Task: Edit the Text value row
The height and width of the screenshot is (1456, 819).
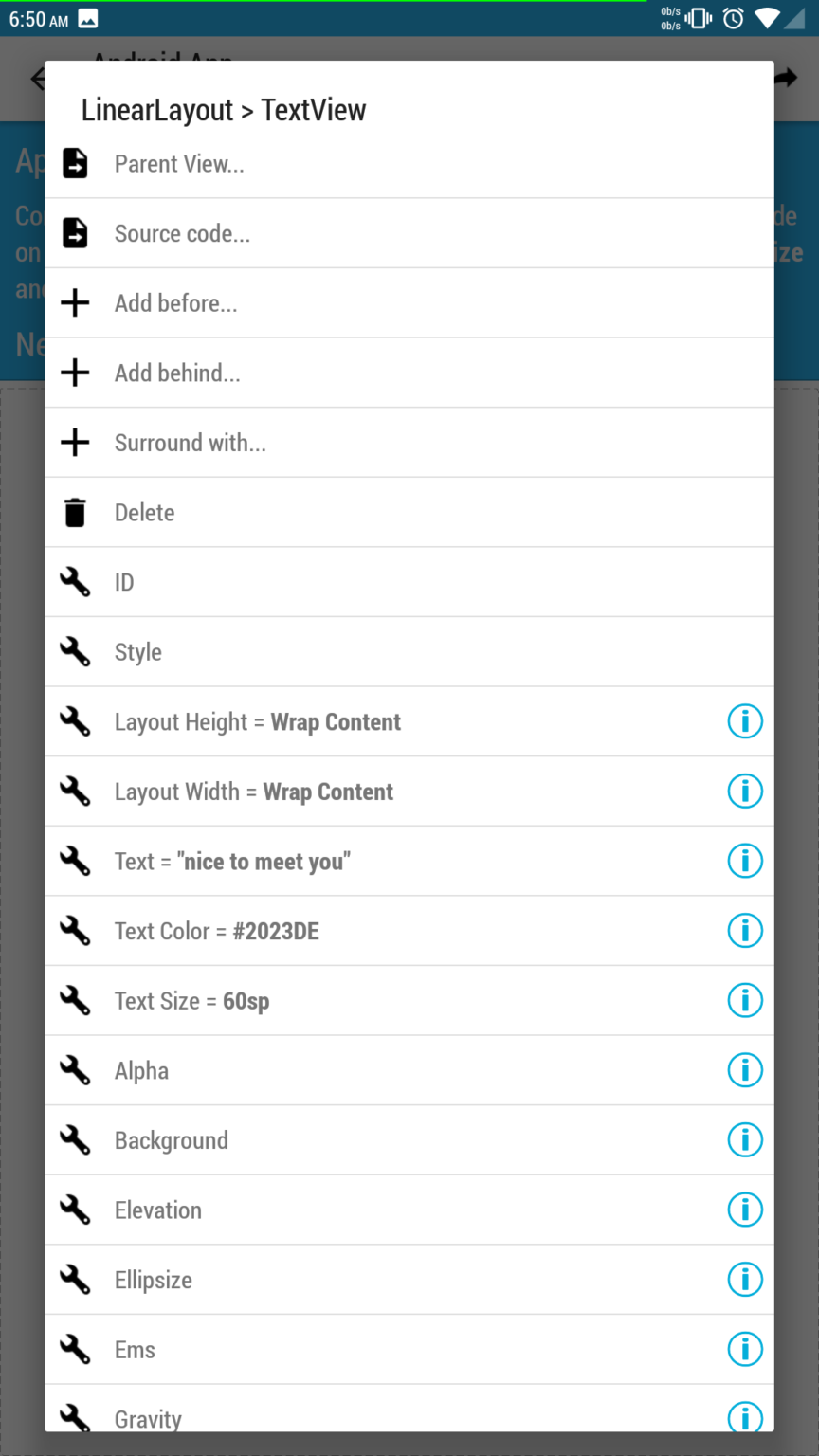Action: pyautogui.click(x=232, y=862)
